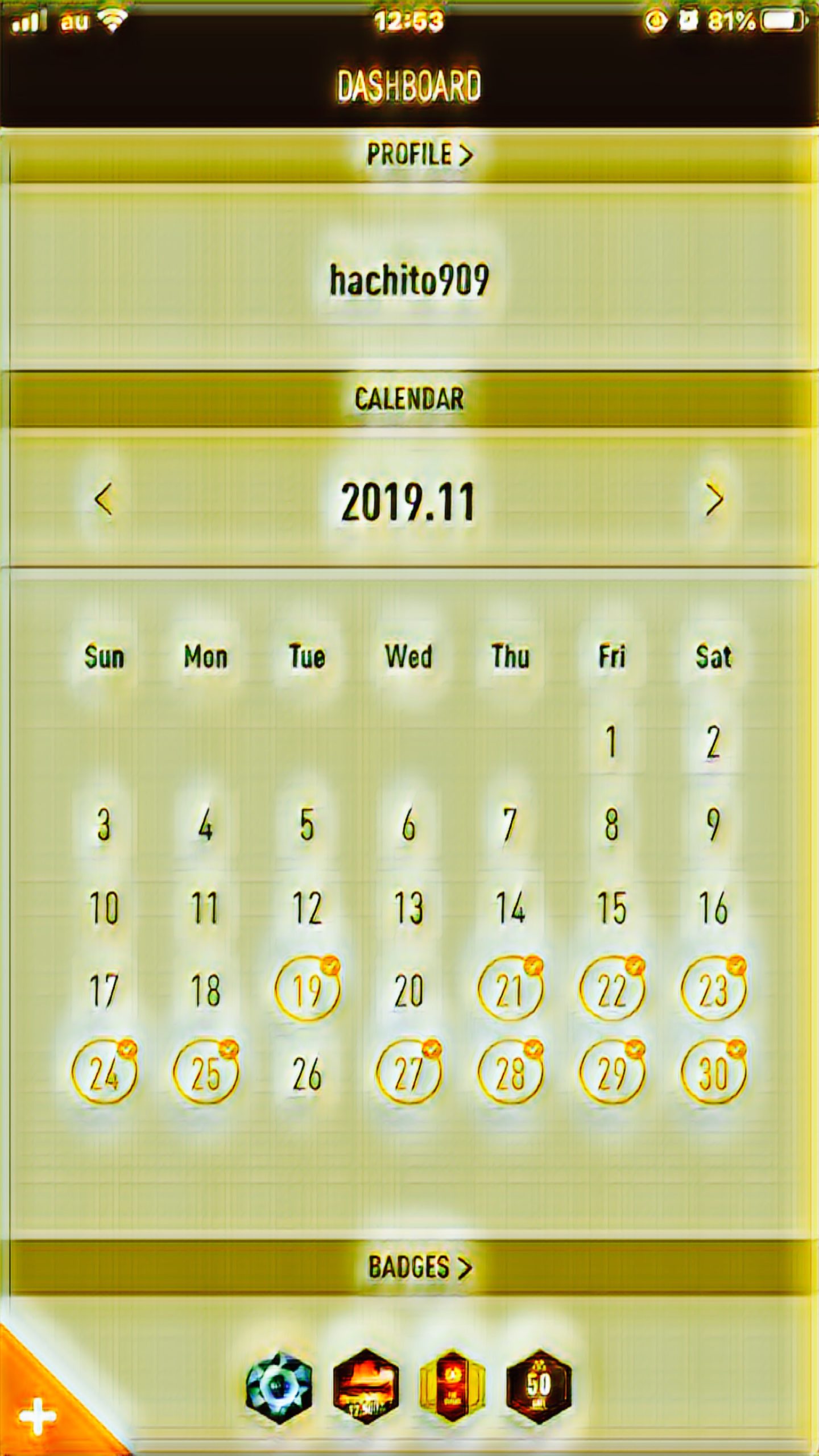Open the 50 badge
Viewport: 819px width, 1456px height.
coord(539,1386)
